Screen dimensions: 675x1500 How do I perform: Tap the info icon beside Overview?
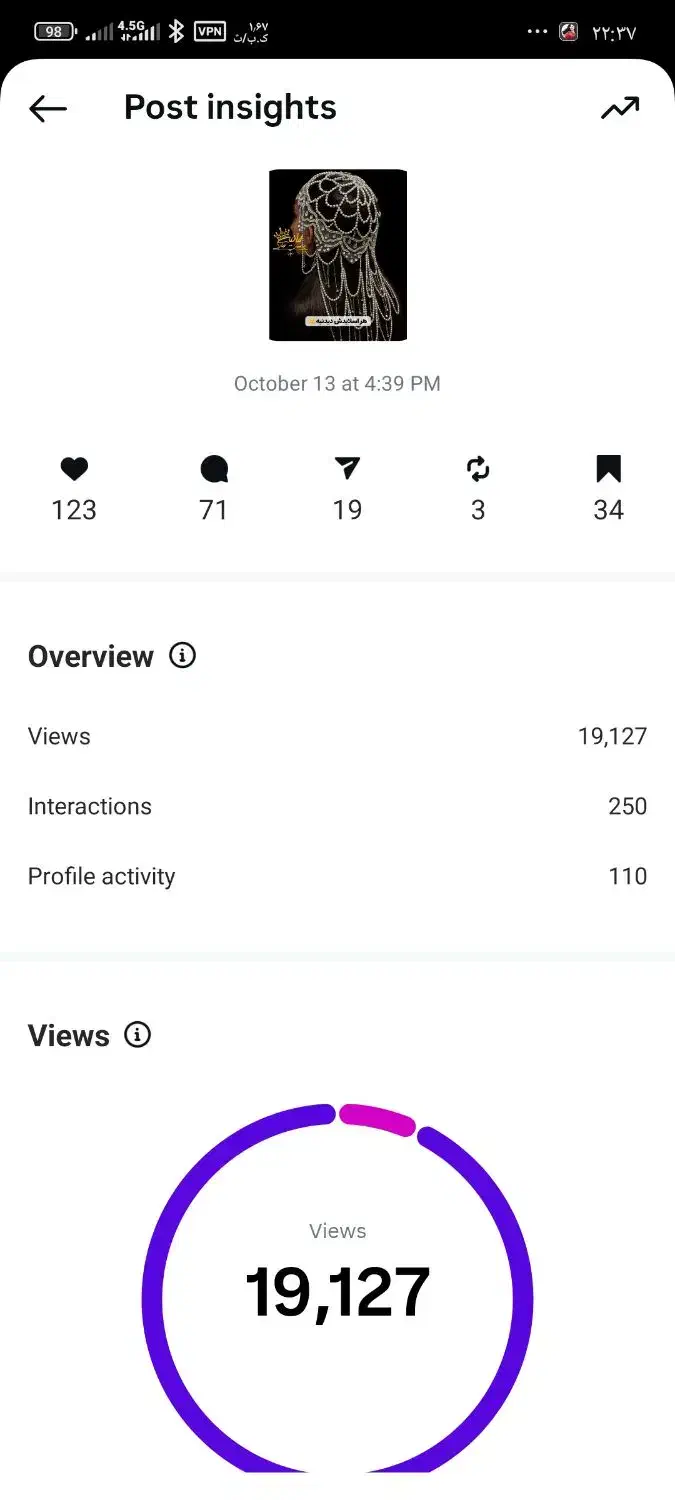pos(182,656)
